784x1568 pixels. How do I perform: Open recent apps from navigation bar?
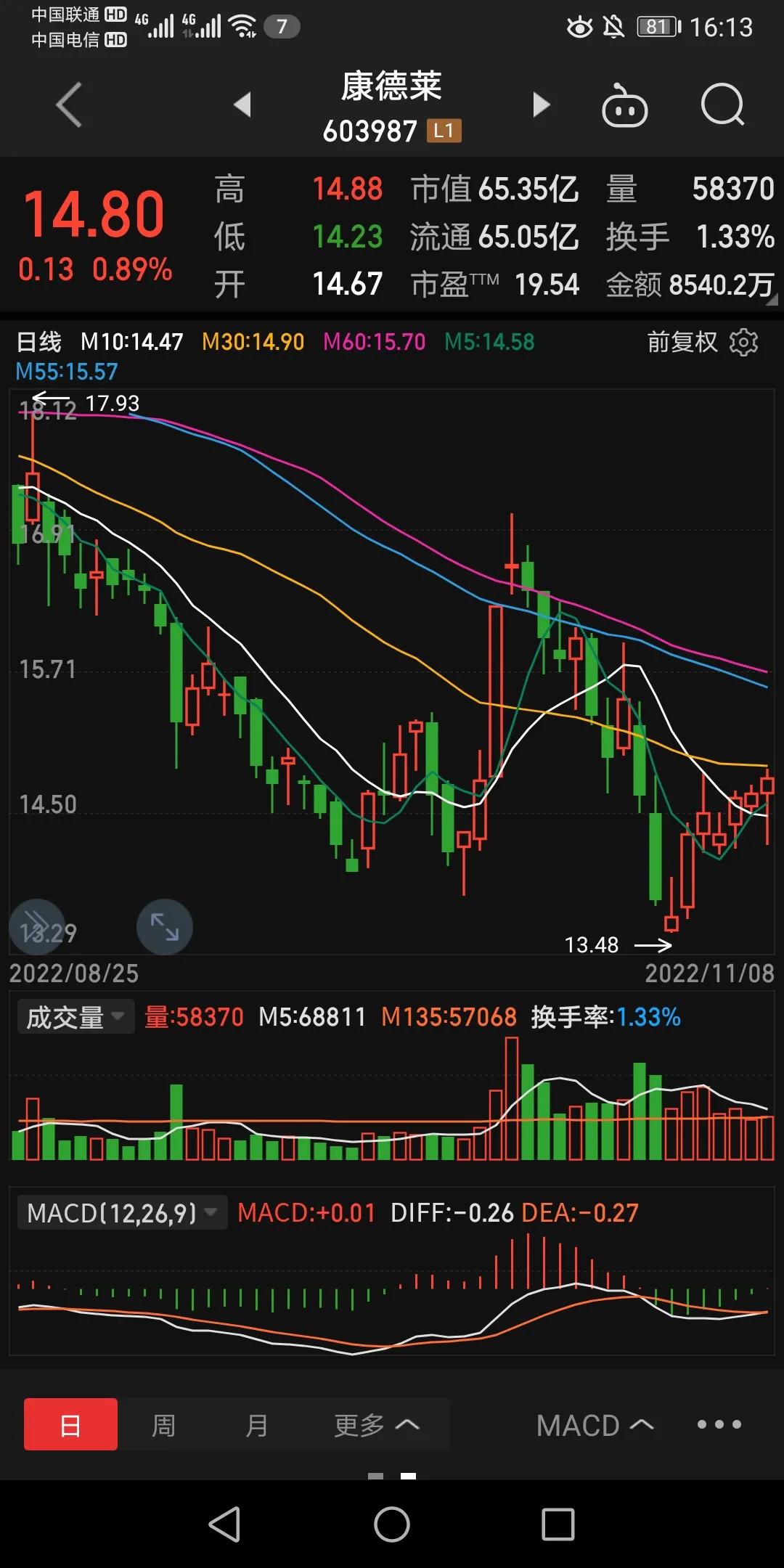[x=558, y=1524]
